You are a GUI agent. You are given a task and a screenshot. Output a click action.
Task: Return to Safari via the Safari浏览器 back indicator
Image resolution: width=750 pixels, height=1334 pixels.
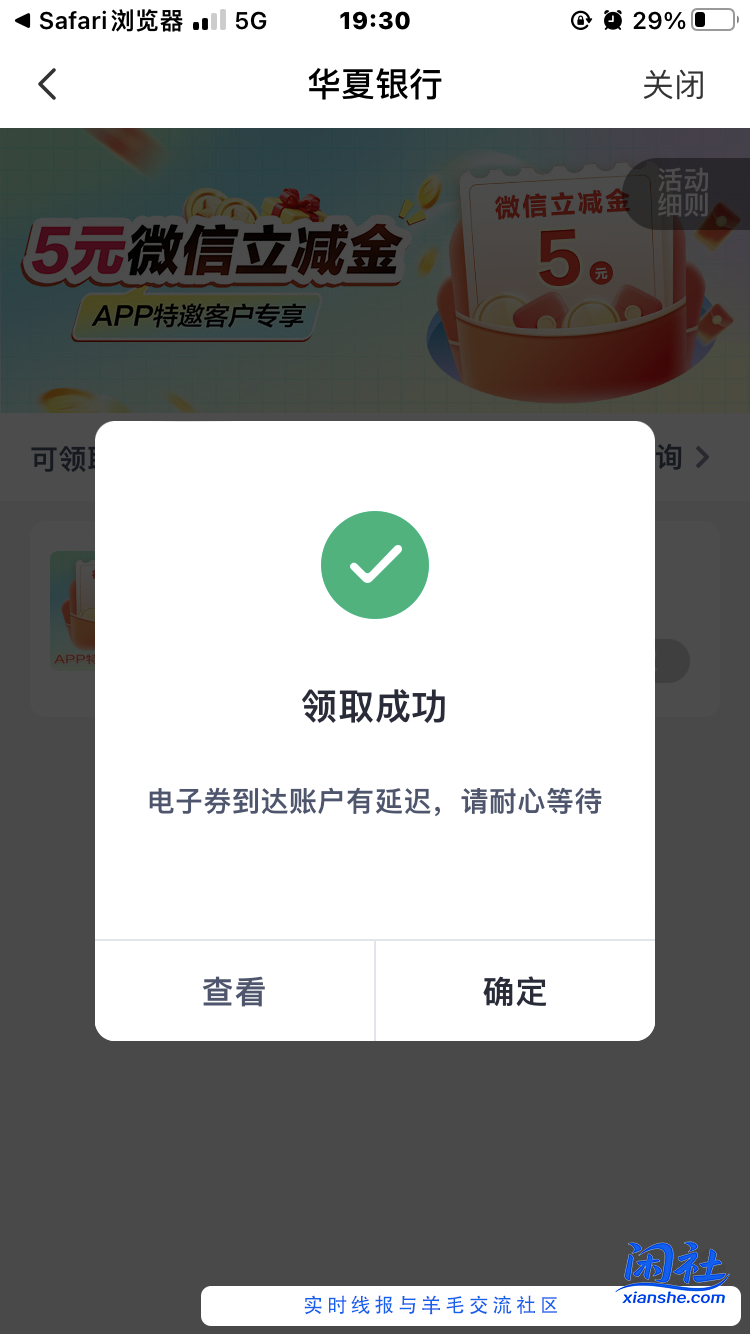(75, 20)
